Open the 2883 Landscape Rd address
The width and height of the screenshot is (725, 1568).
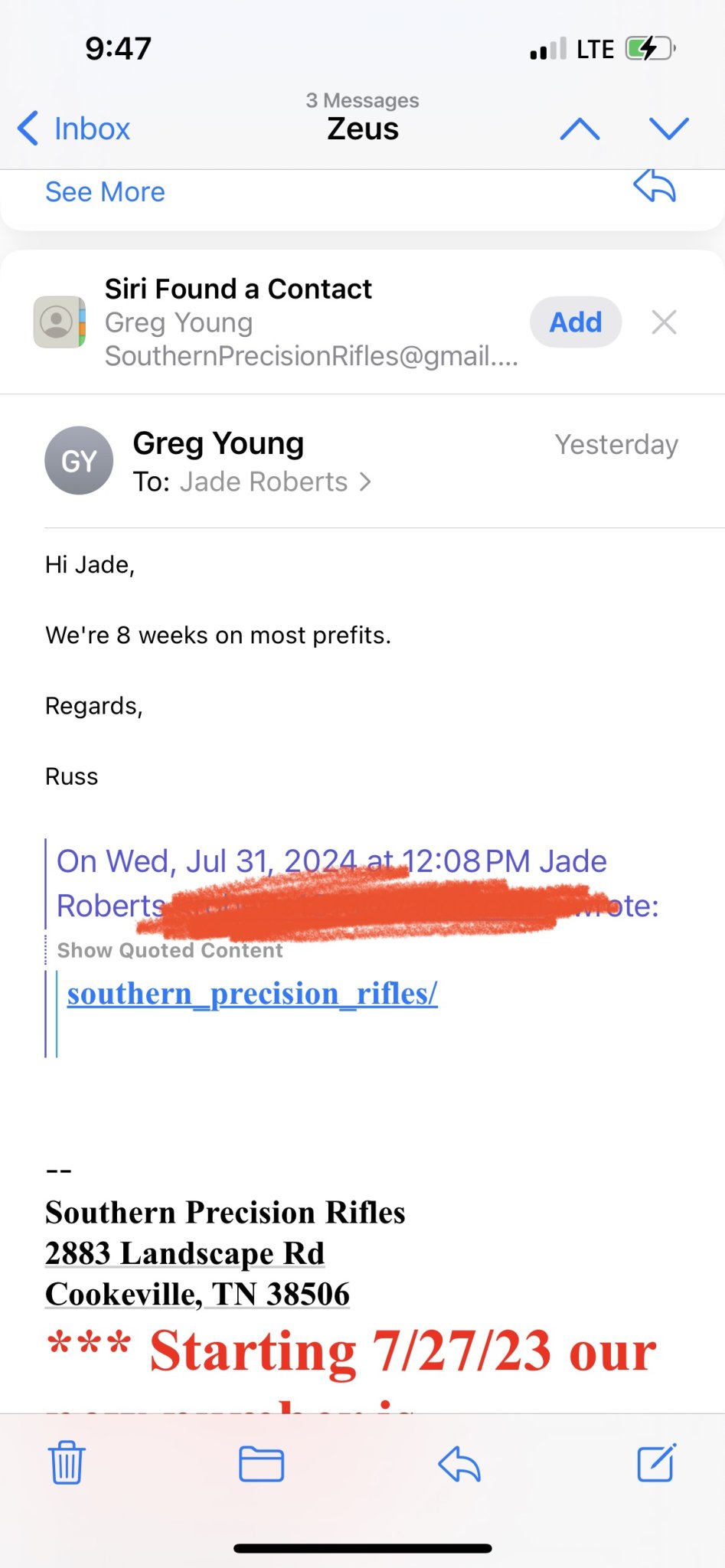pyautogui.click(x=185, y=1254)
